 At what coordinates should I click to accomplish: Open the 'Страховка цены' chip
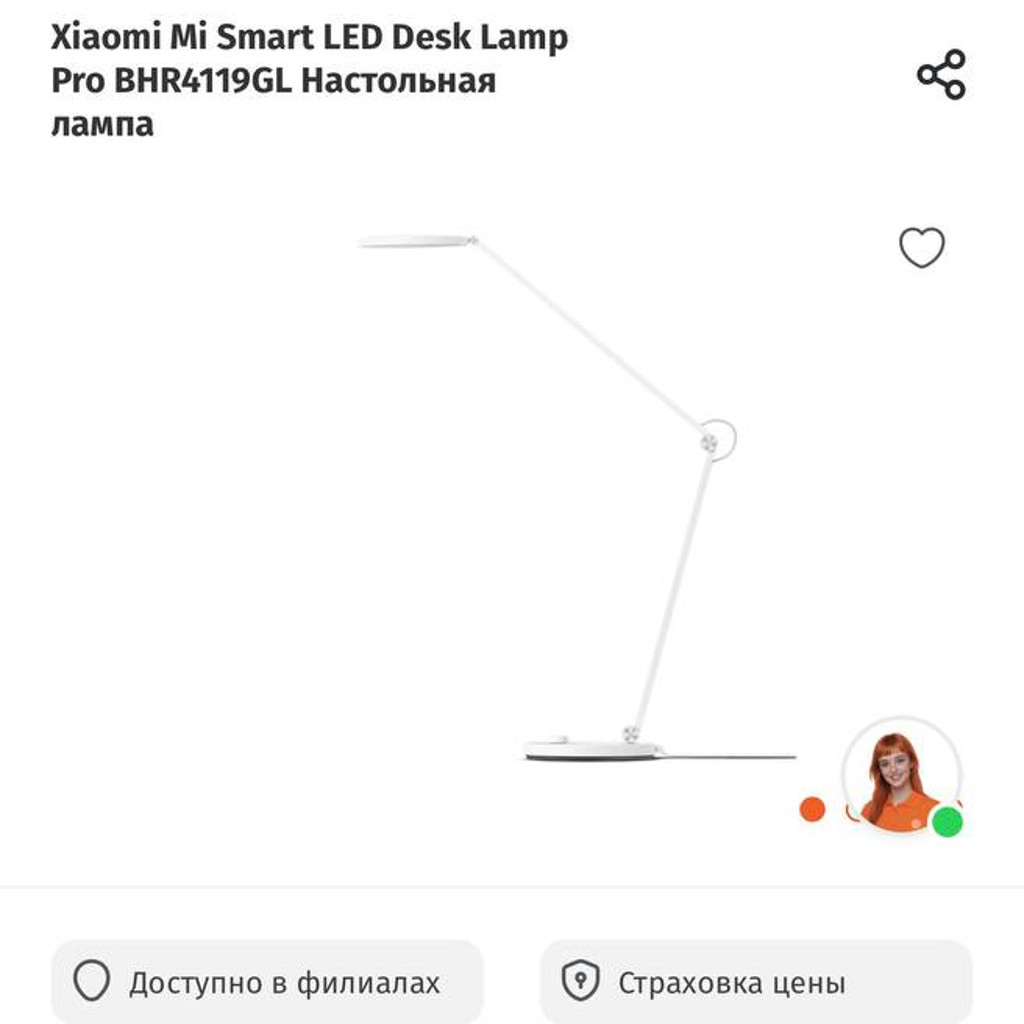[756, 982]
